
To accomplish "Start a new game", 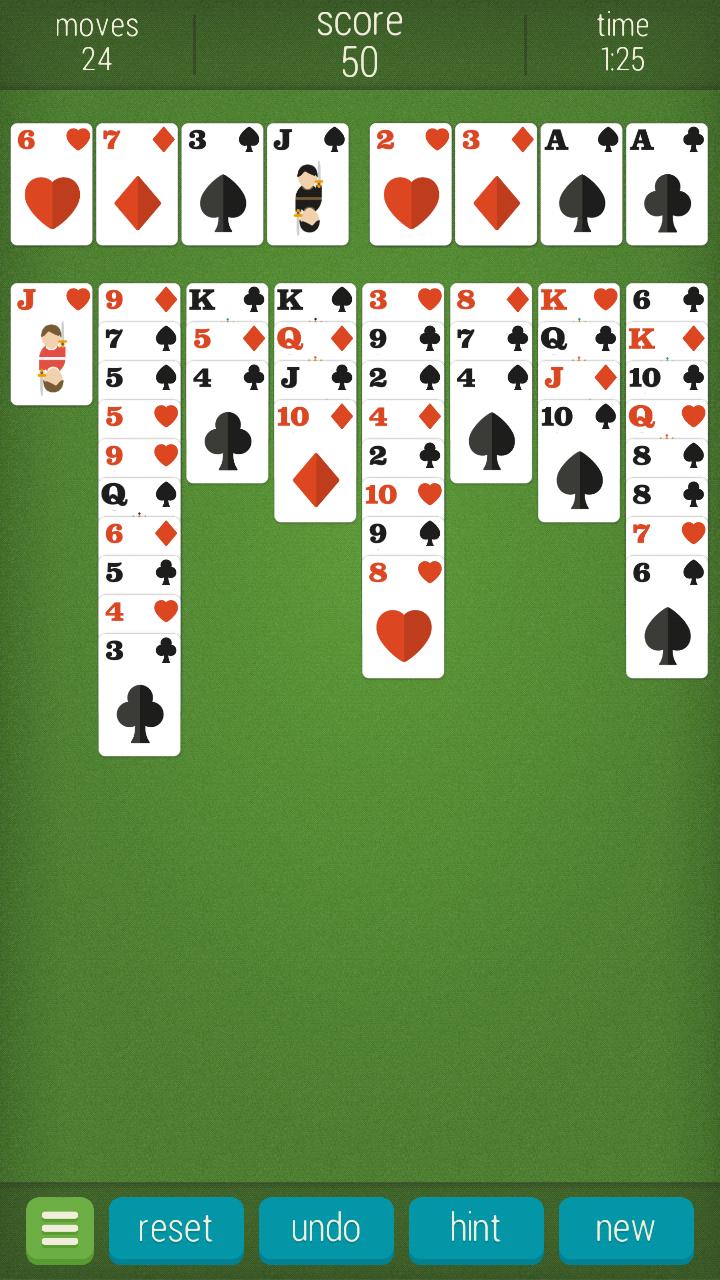I will point(626,1229).
